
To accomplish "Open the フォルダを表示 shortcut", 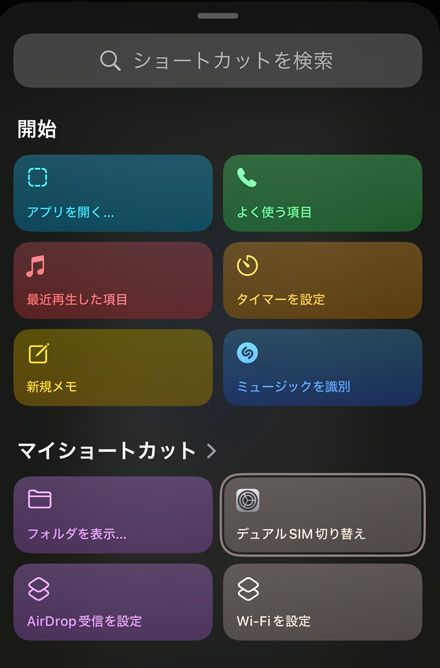I will point(113,515).
